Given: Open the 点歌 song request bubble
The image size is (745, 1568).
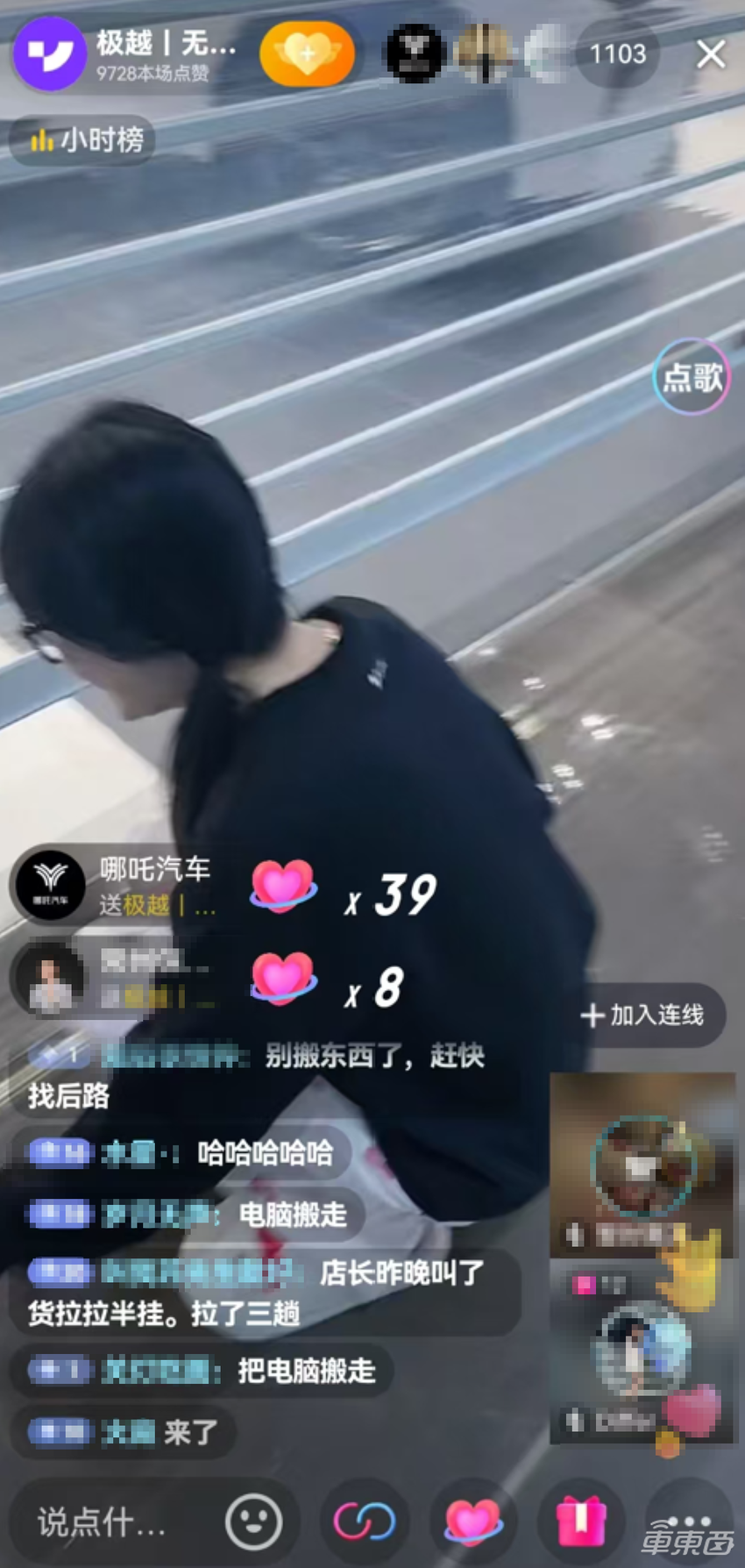Looking at the screenshot, I should click(x=689, y=376).
